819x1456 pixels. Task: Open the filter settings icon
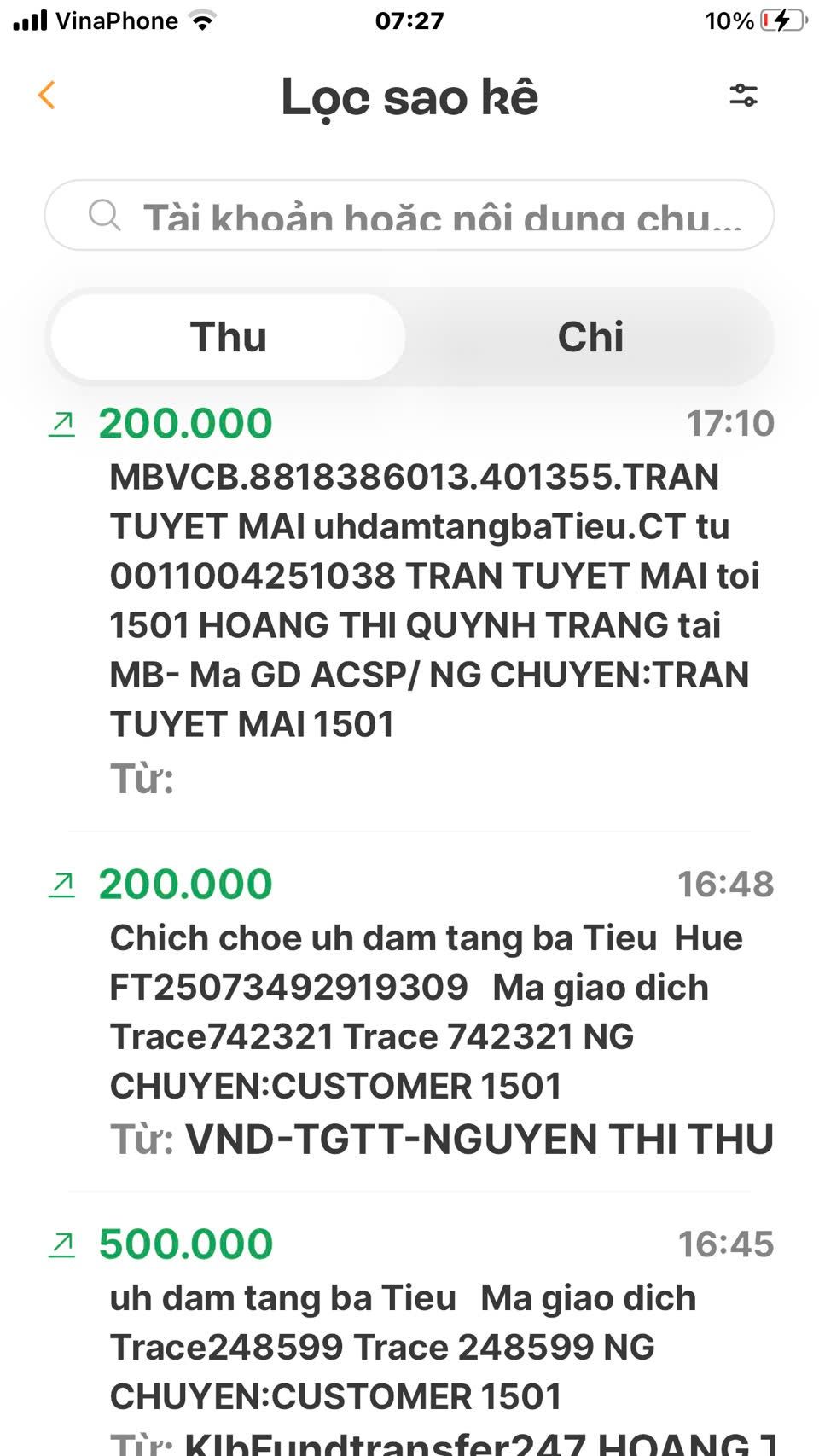pos(743,96)
